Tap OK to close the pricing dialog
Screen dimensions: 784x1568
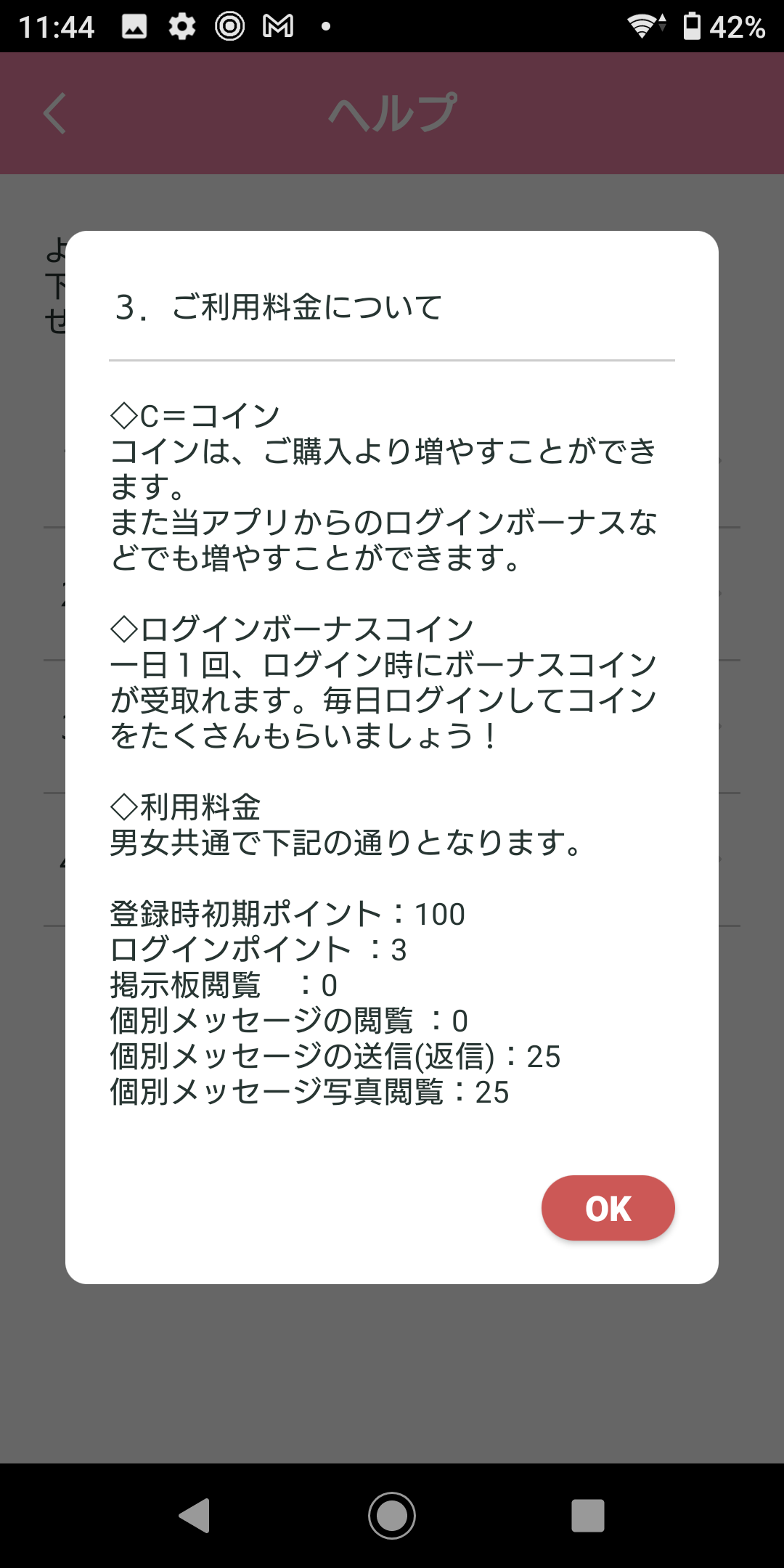(608, 1208)
